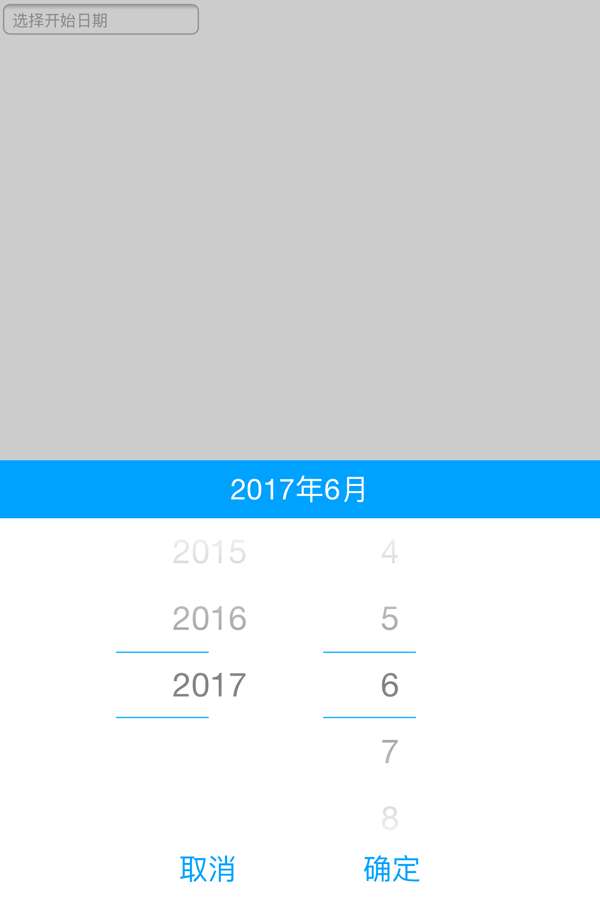Screen dimensions: 600x909
Task: Choose month 7 in the picker
Action: pyautogui.click(x=389, y=751)
